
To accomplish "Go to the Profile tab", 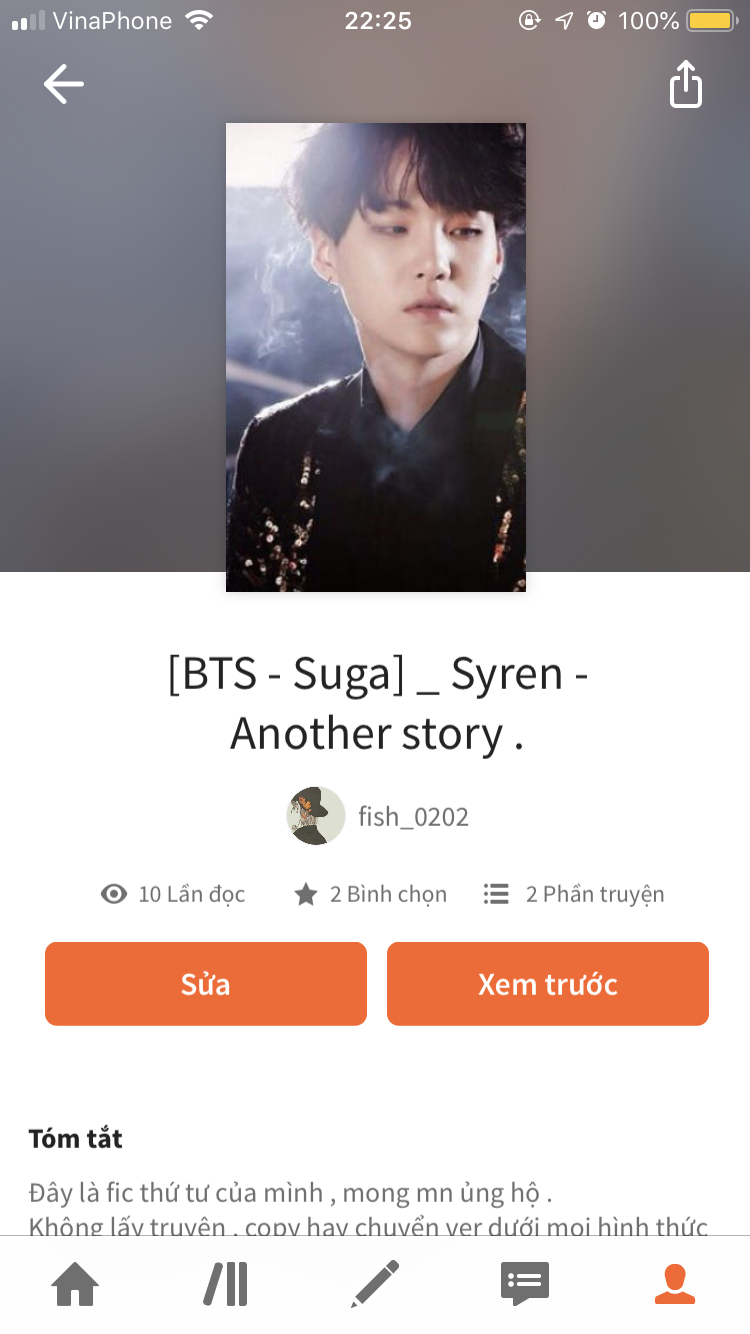I will (675, 1284).
